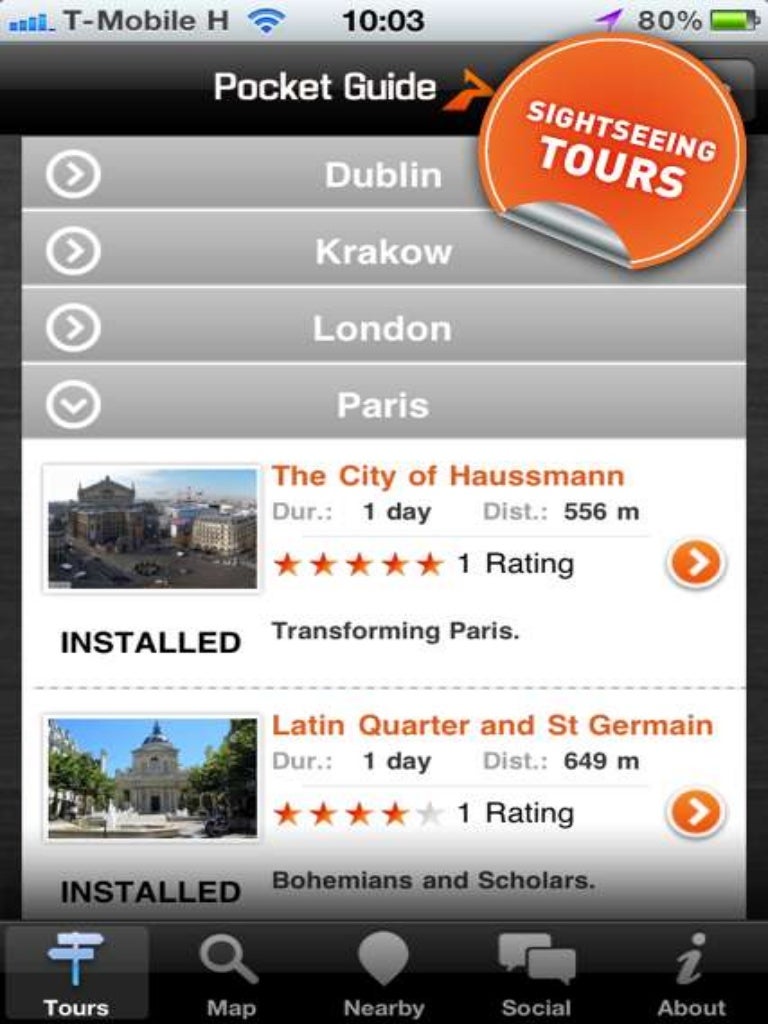View The City of Haussmann tour photo

coord(152,527)
